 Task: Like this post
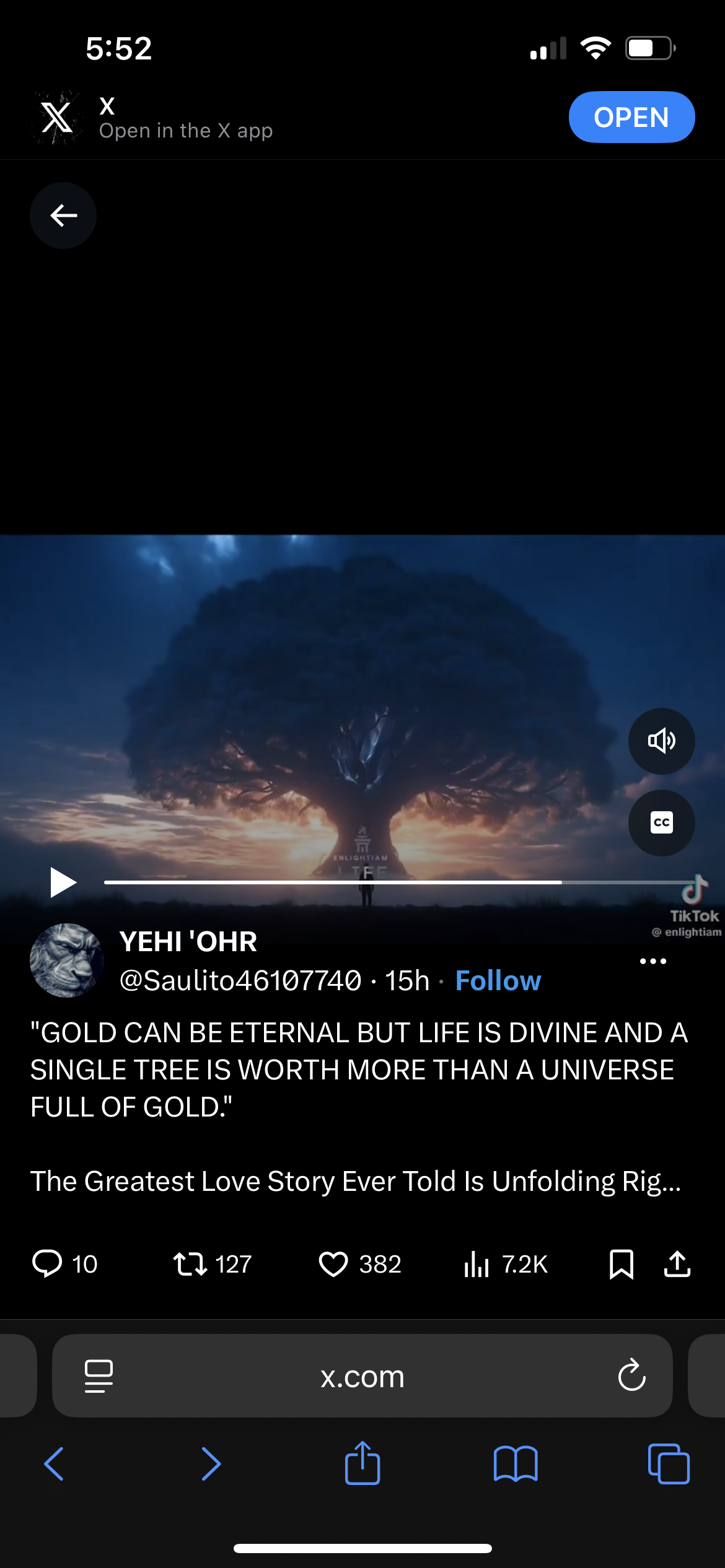point(333,1263)
